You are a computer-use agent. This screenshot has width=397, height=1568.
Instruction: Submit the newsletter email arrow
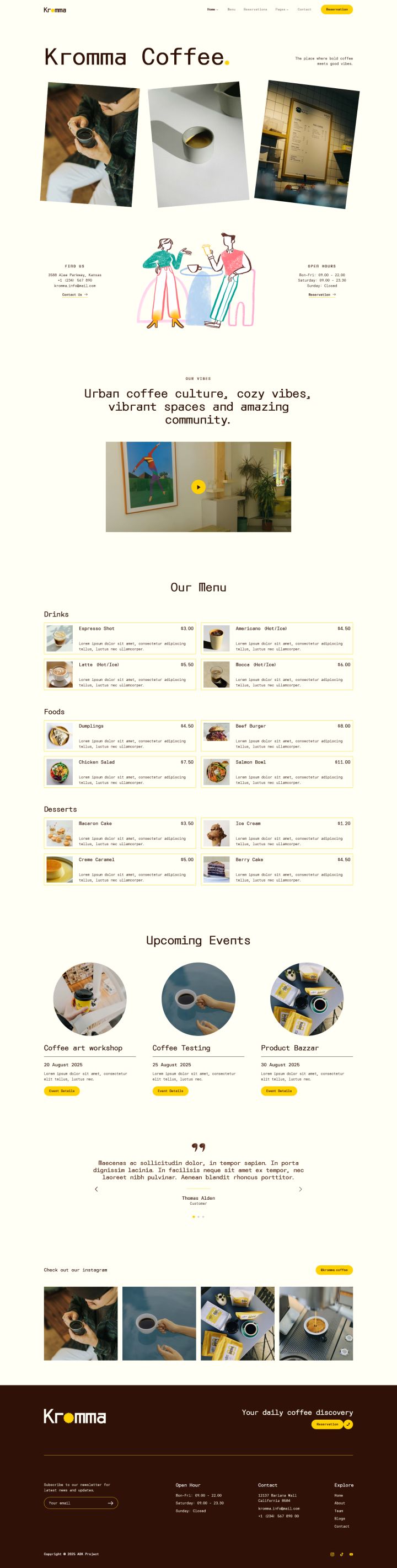click(x=110, y=1503)
